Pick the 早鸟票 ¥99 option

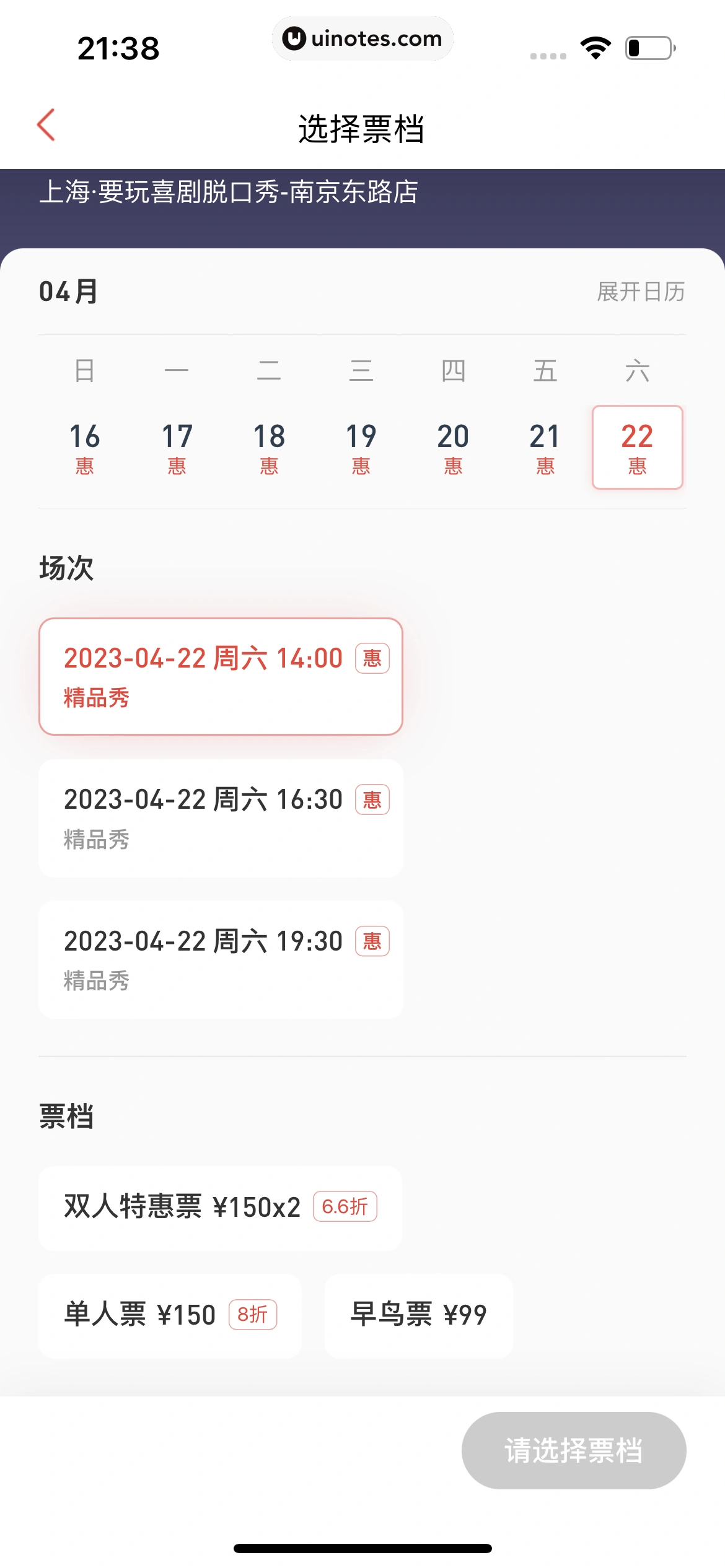coord(418,1315)
